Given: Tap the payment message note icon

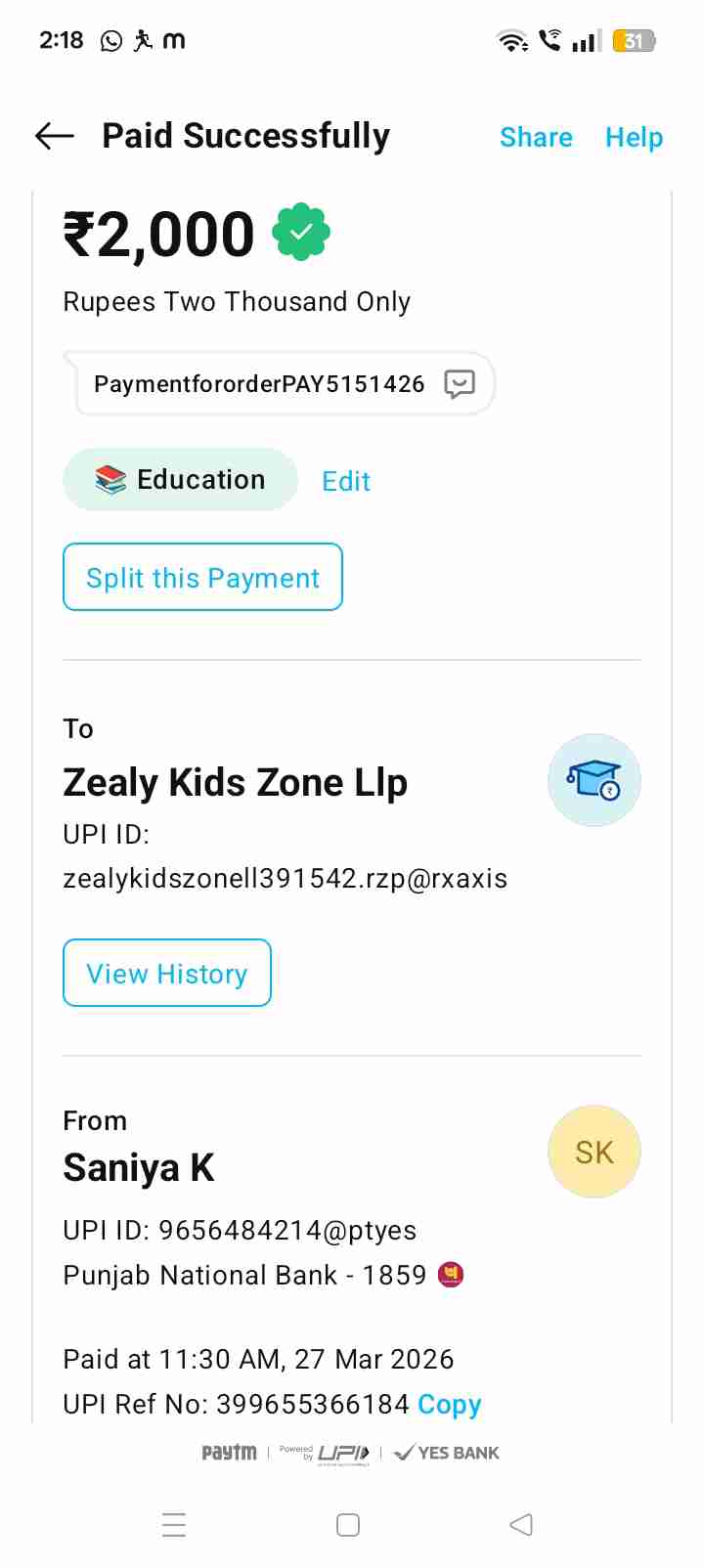Looking at the screenshot, I should tap(460, 383).
